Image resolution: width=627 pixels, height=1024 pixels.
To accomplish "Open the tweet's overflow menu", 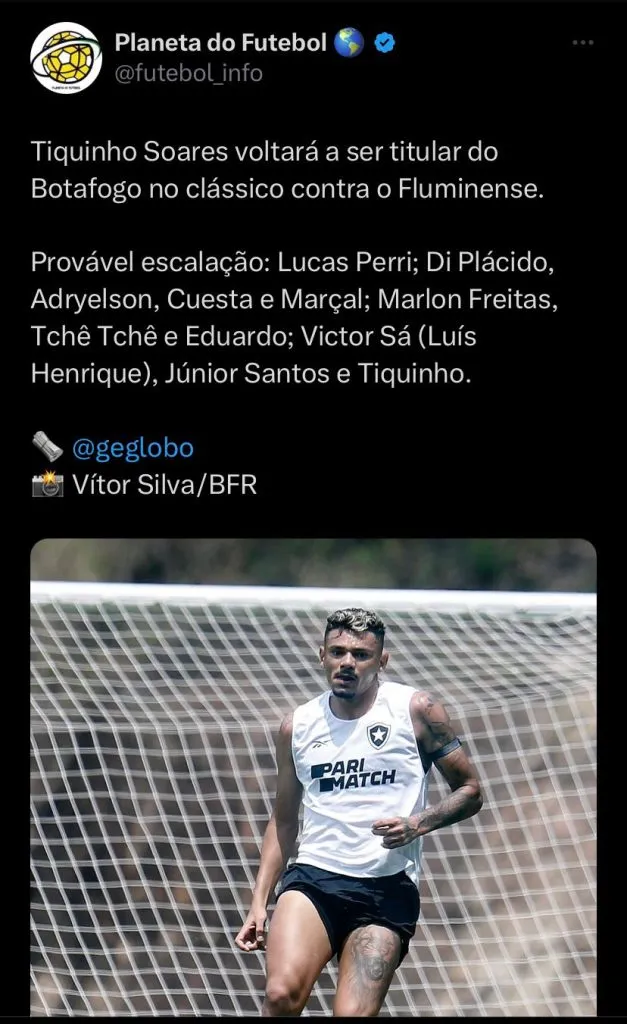I will coord(584,43).
